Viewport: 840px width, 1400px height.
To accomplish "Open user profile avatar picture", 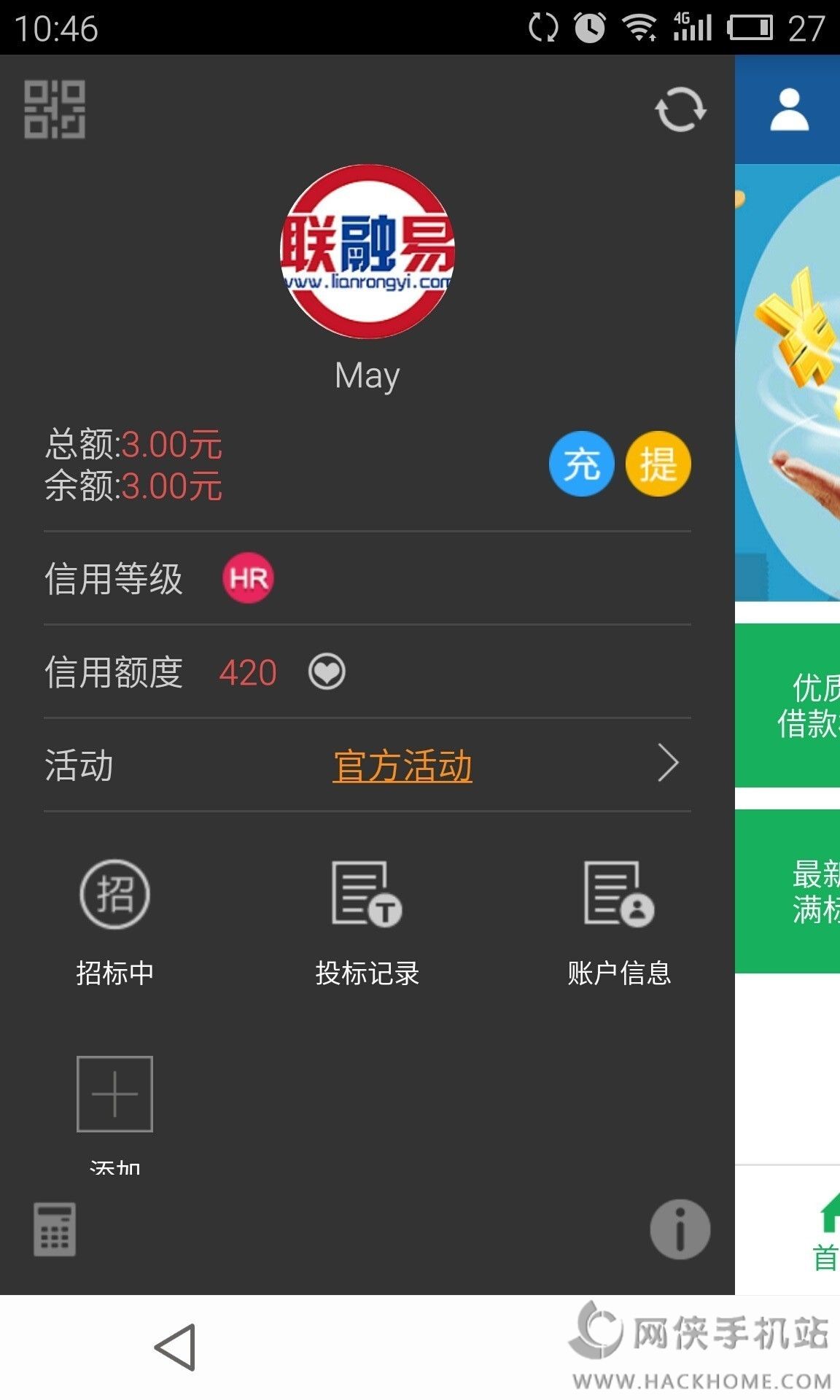I will pos(367,252).
